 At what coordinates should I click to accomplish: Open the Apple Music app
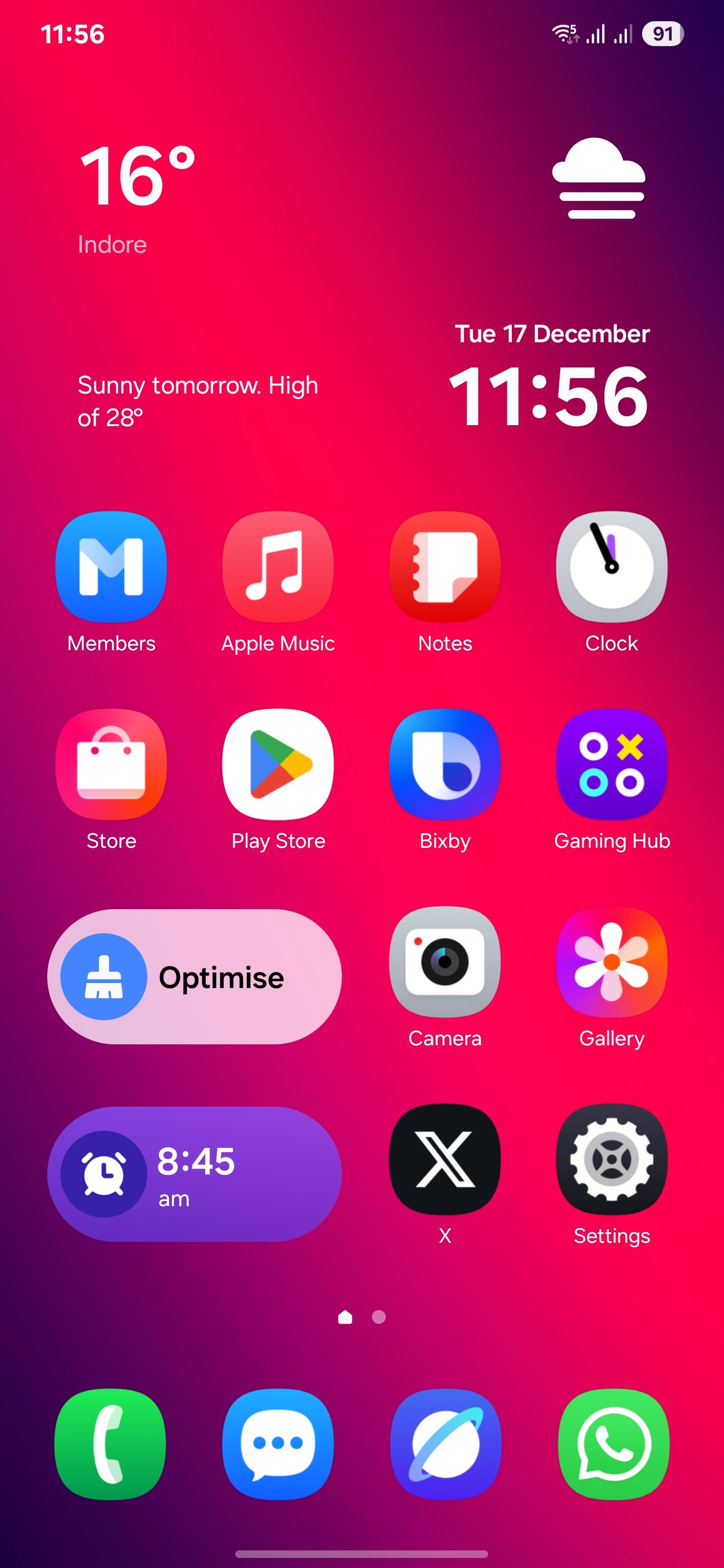[278, 567]
